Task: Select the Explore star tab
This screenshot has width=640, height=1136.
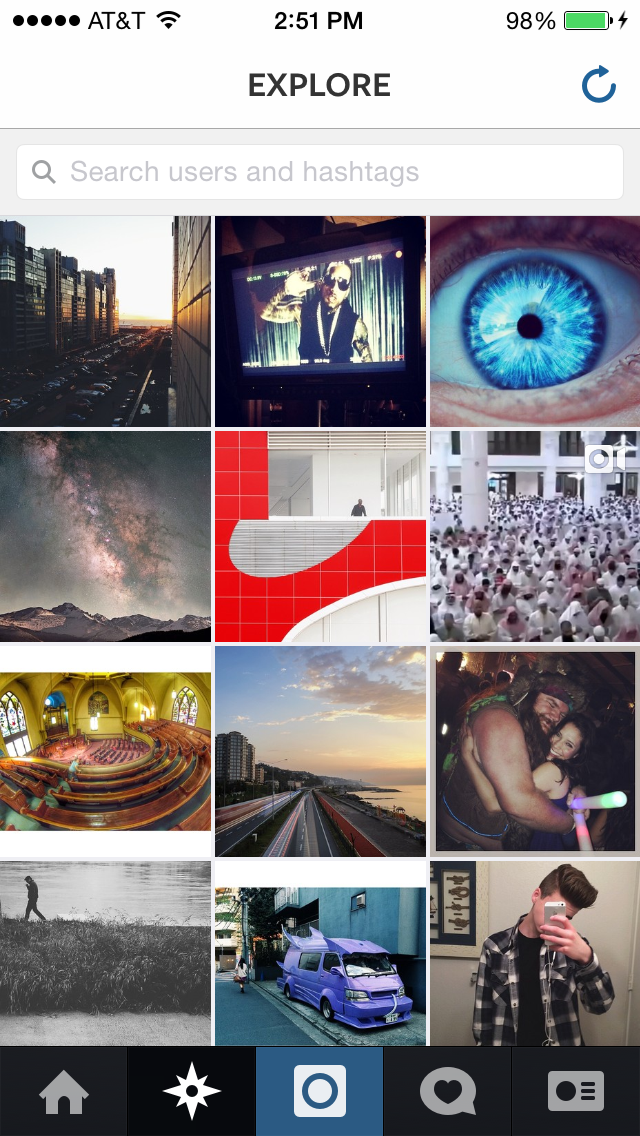Action: pyautogui.click(x=191, y=1091)
